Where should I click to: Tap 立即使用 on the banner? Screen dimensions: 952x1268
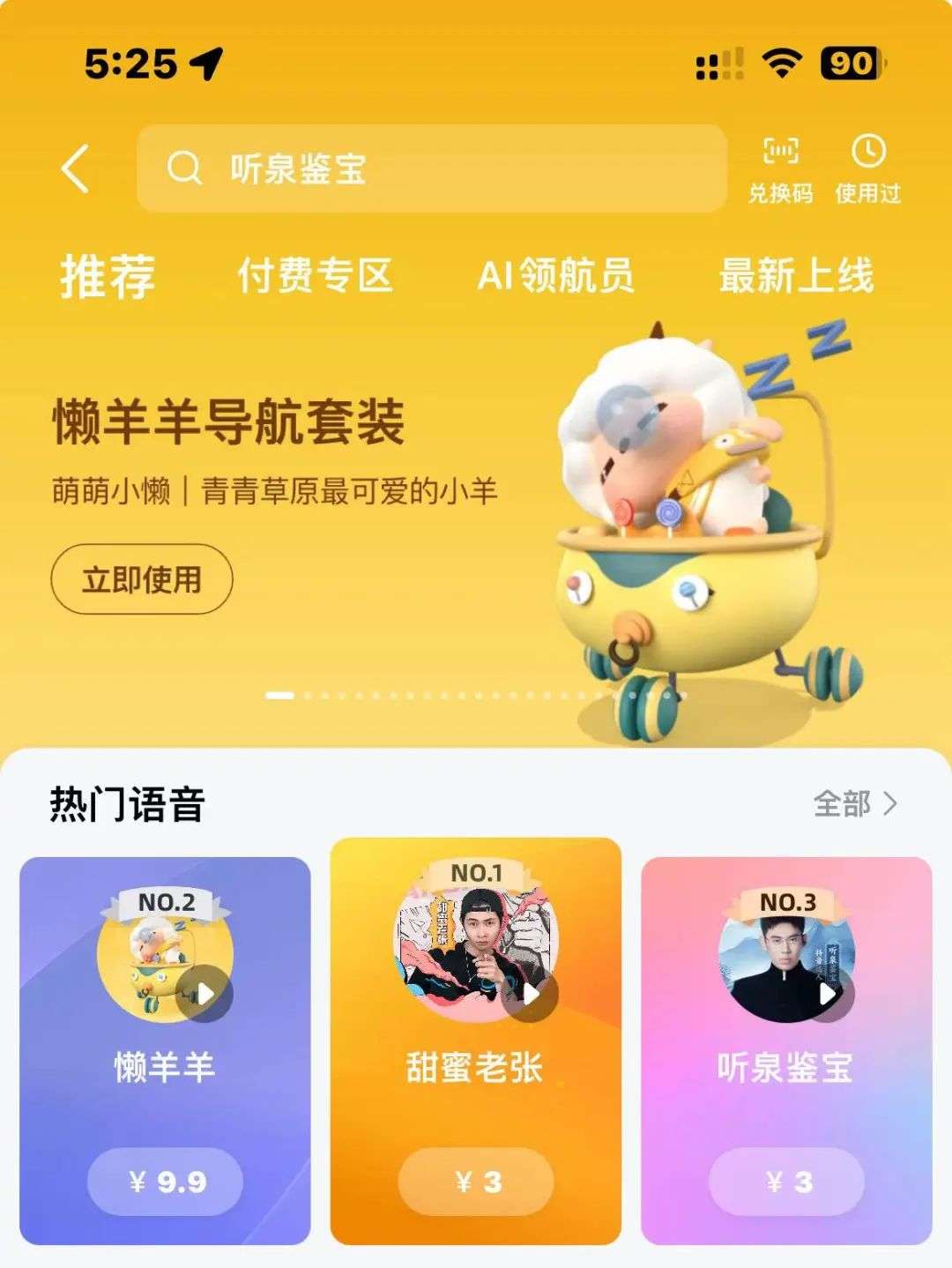(142, 579)
